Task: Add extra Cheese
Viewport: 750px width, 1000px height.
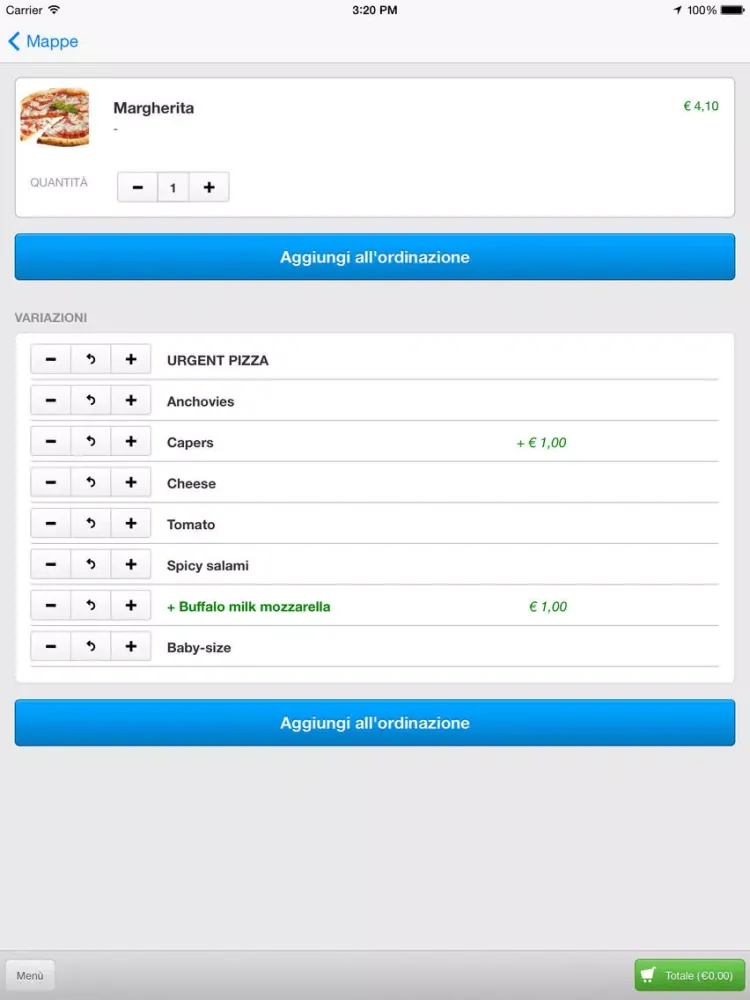Action: [131, 483]
